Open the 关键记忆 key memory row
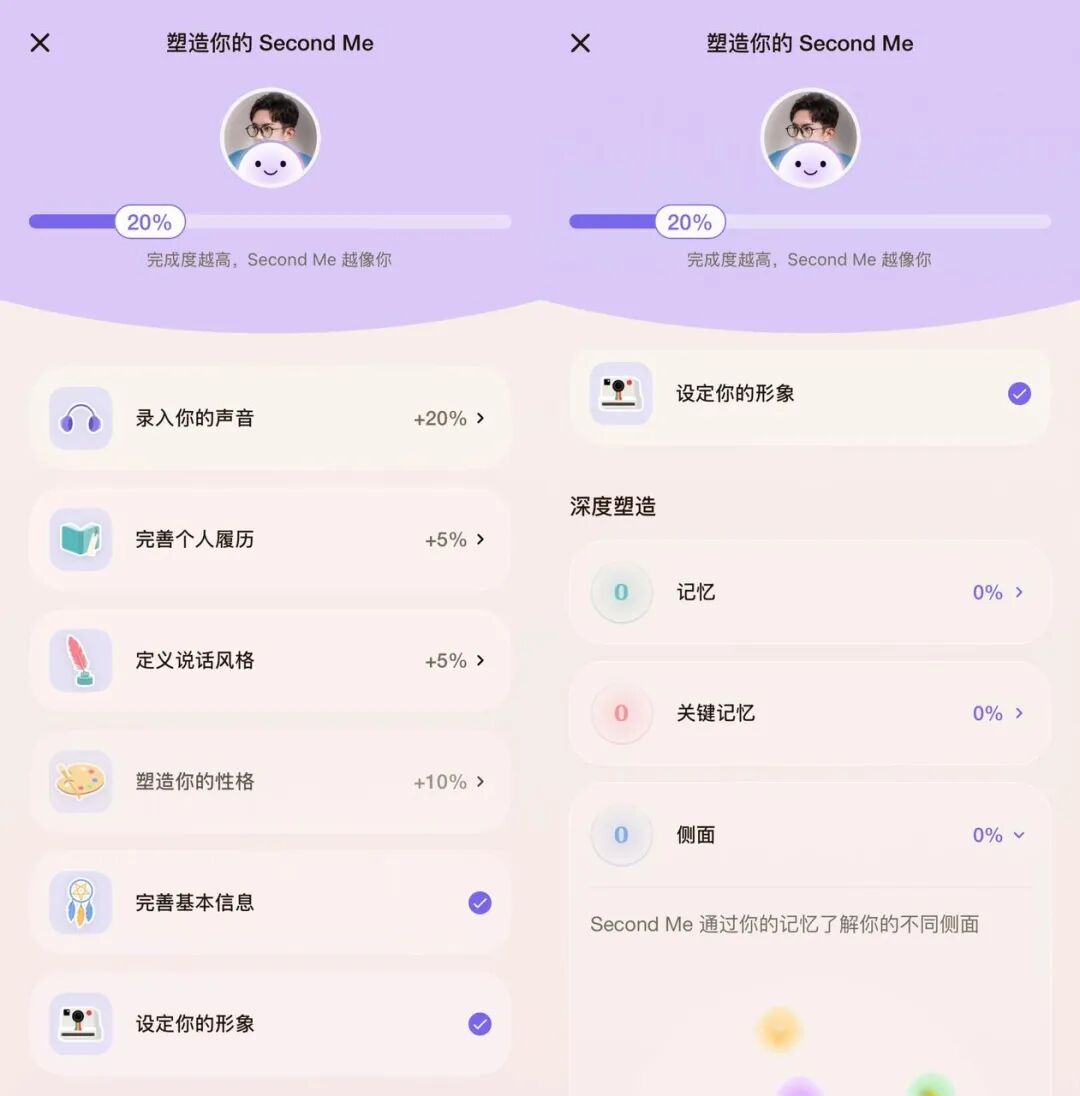1080x1096 pixels. coord(810,713)
